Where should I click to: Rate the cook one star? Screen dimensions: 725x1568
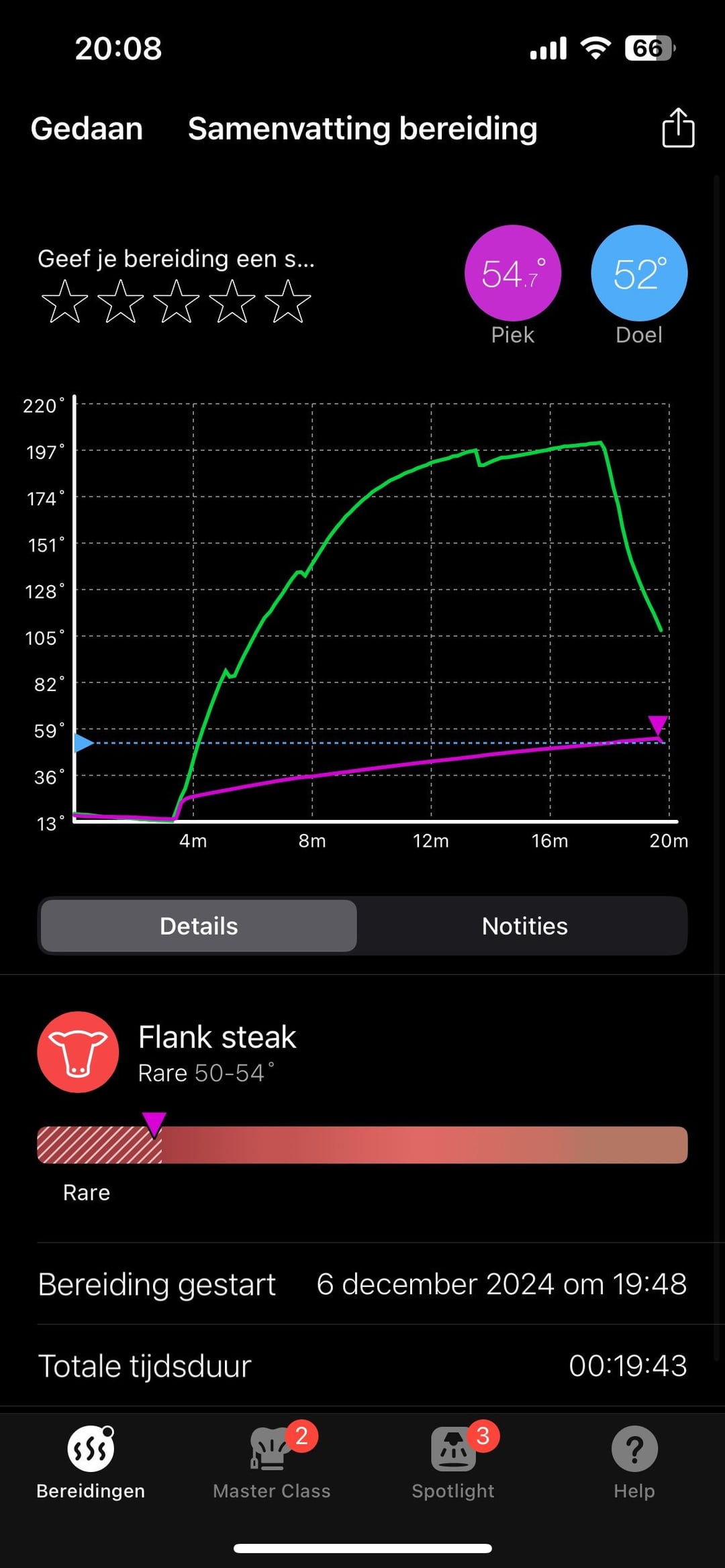click(x=64, y=301)
